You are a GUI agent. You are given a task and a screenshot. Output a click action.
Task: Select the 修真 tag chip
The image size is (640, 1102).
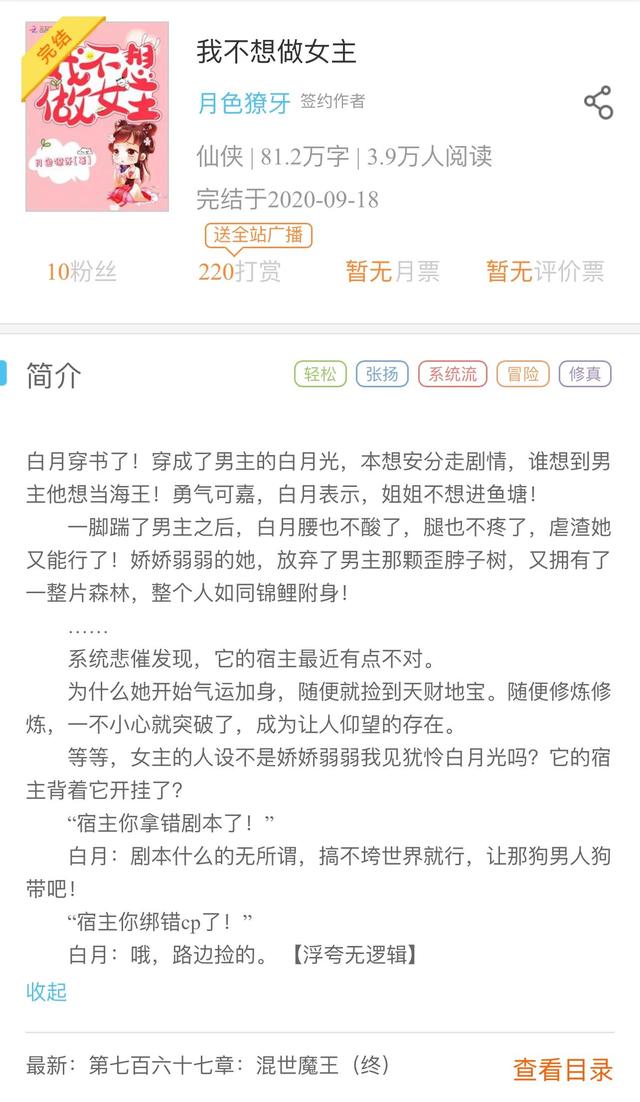click(x=585, y=375)
